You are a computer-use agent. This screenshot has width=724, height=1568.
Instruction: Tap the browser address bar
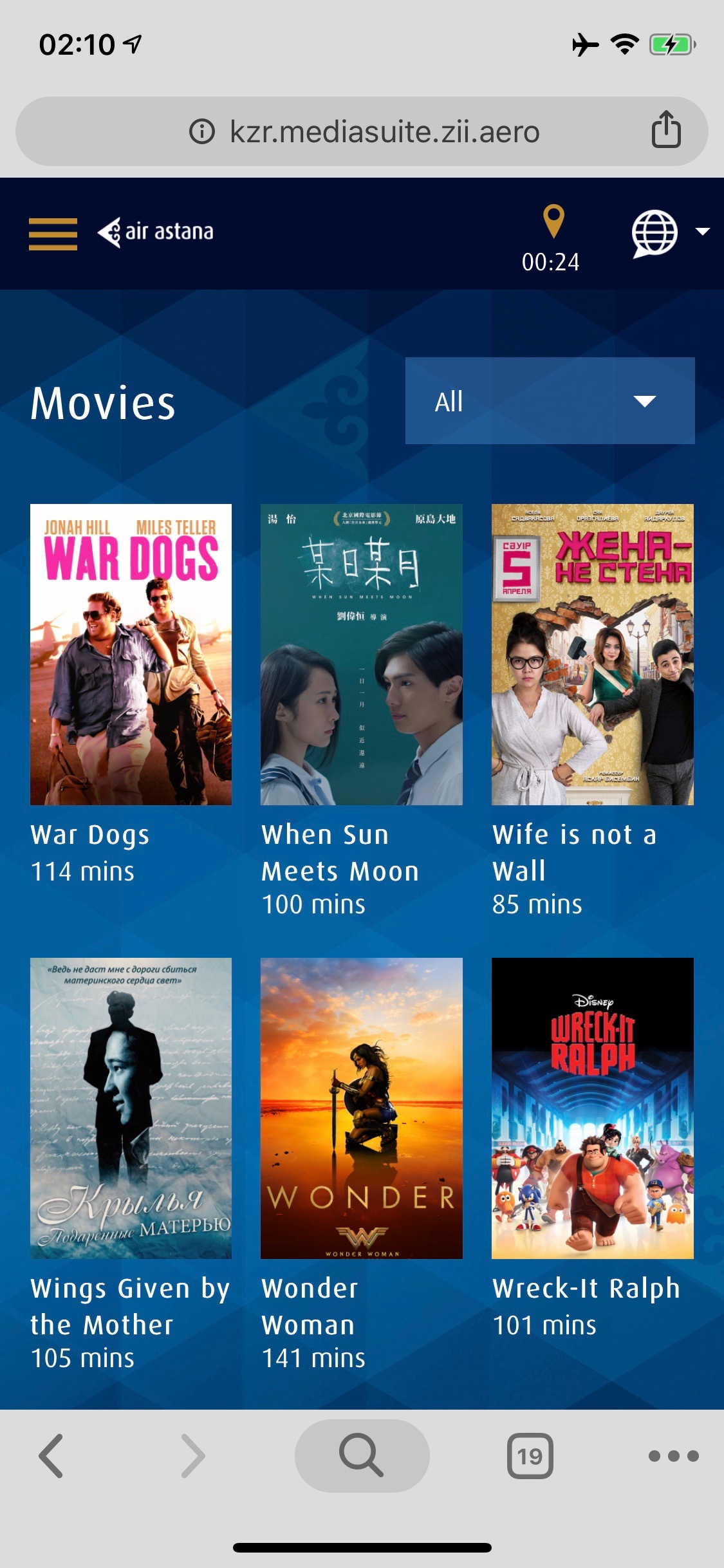384,132
